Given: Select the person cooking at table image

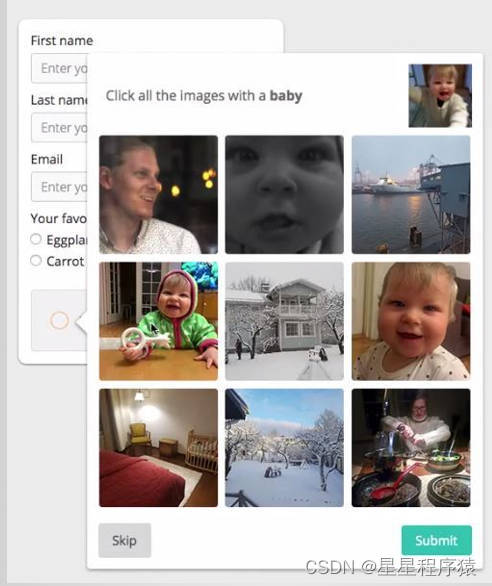Looking at the screenshot, I should (x=411, y=448).
